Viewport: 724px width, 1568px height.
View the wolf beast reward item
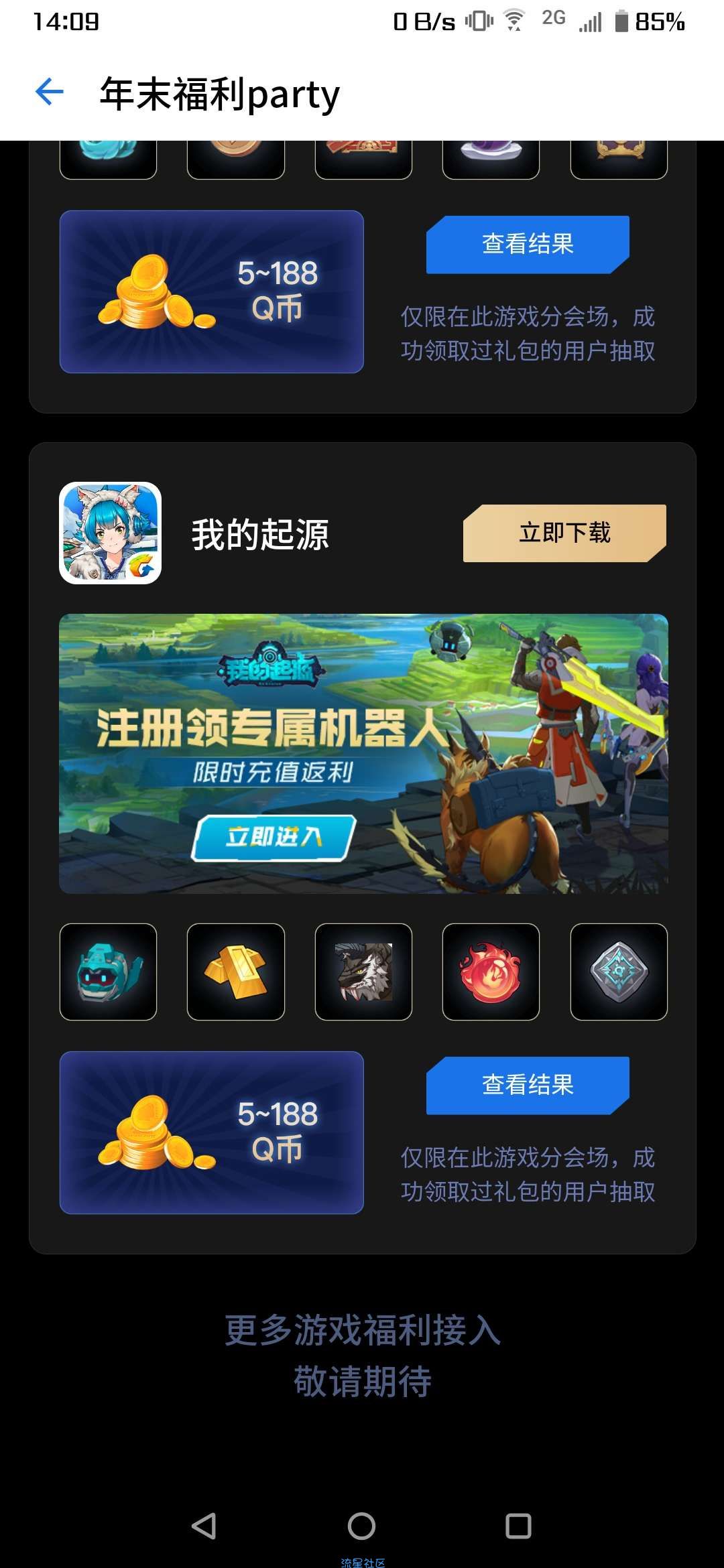pos(363,972)
